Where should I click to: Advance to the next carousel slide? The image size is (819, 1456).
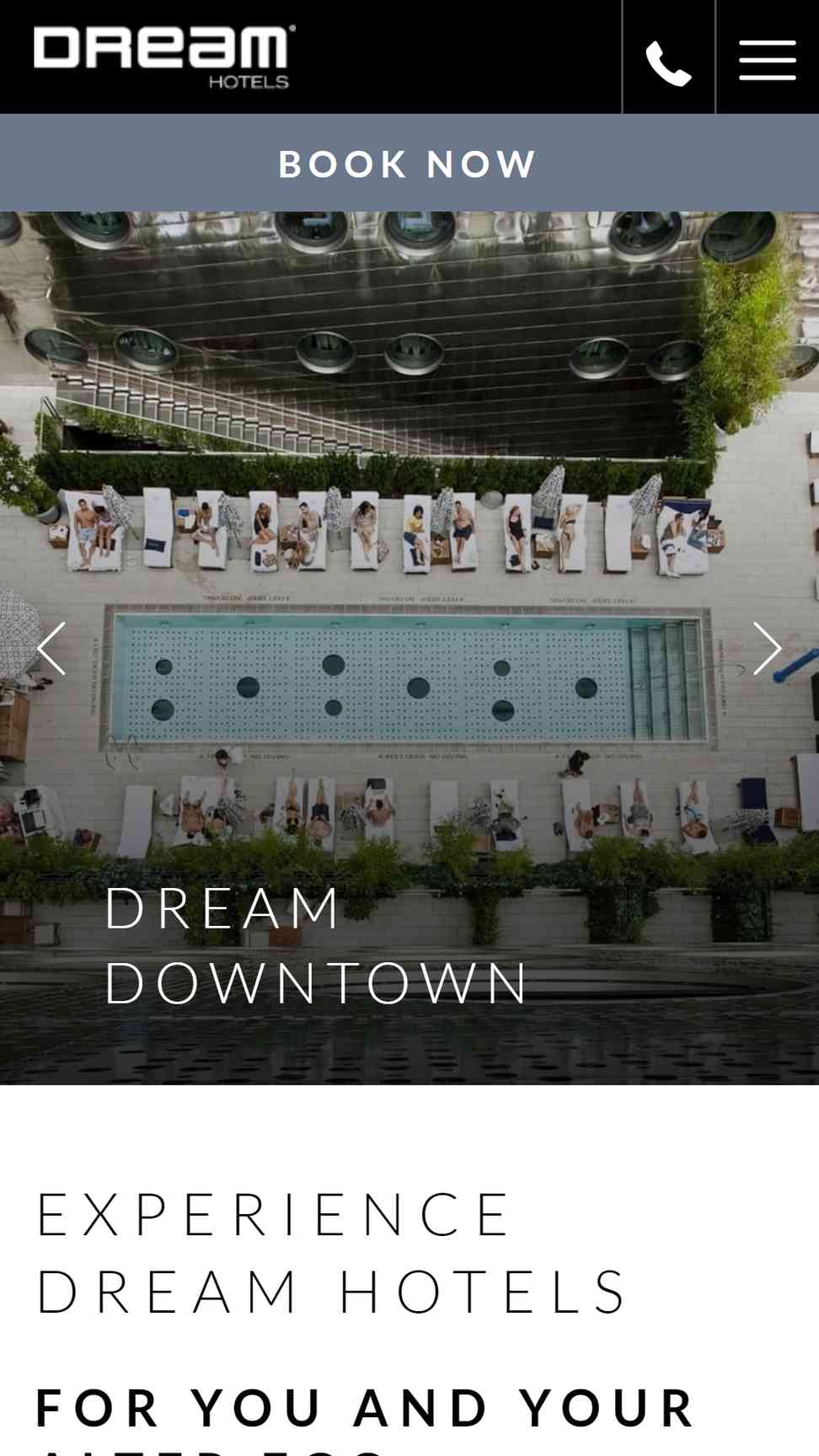[766, 648]
